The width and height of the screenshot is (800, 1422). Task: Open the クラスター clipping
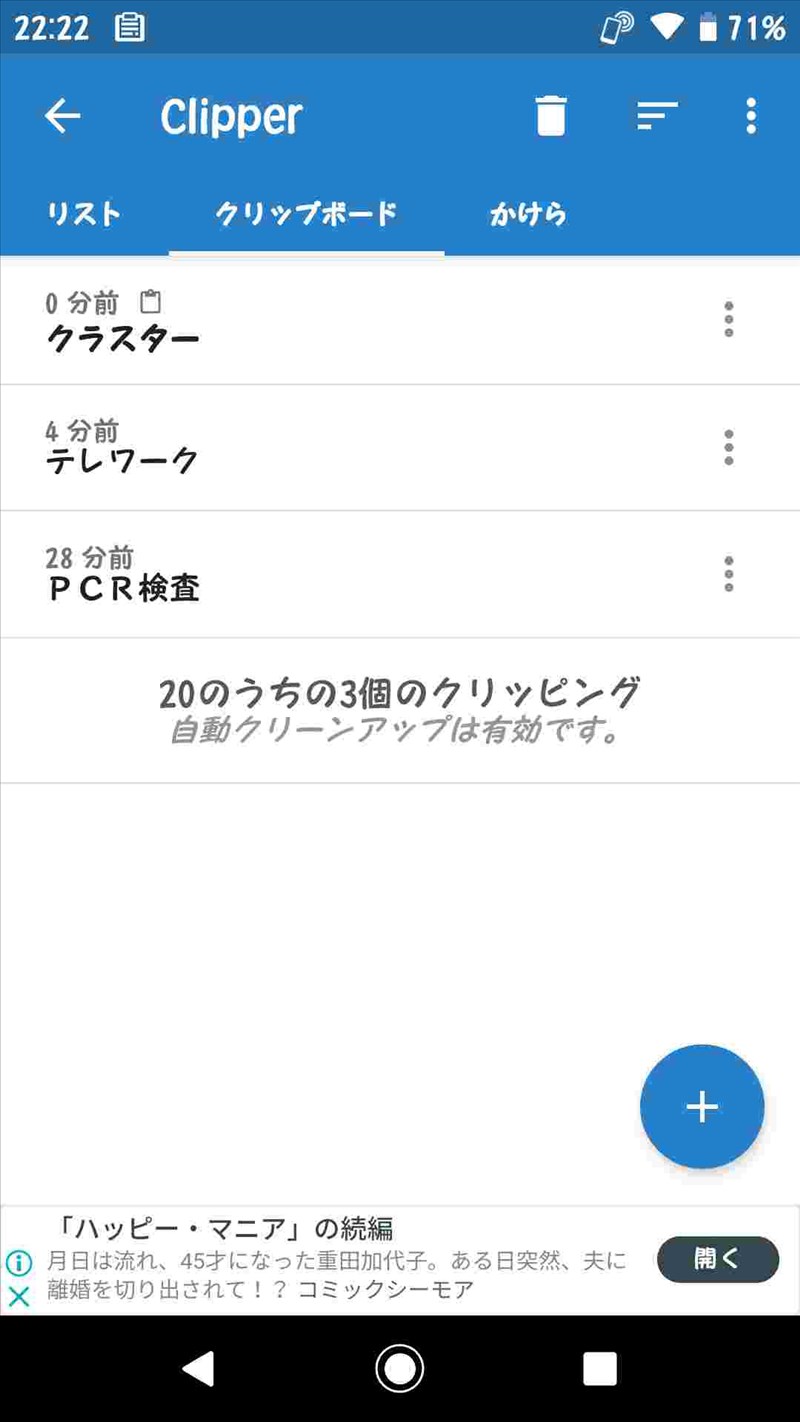pos(300,322)
